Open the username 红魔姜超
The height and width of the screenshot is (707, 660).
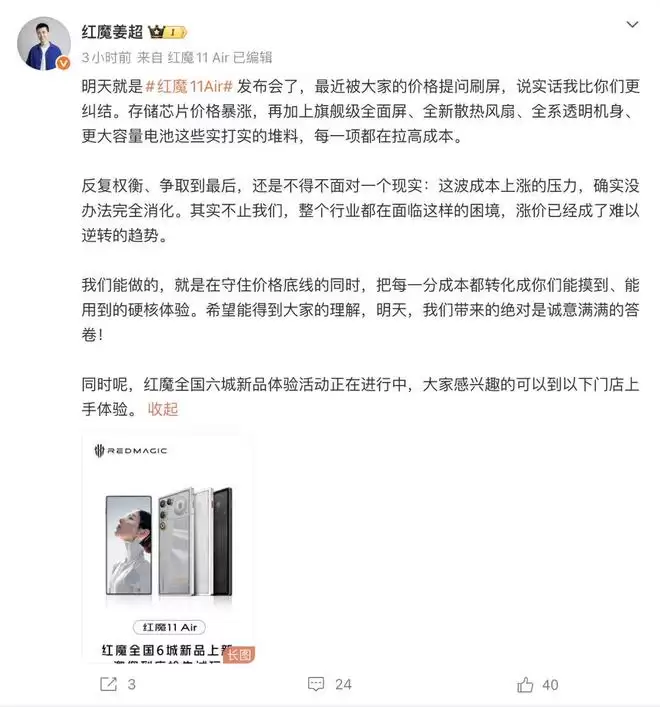113,31
